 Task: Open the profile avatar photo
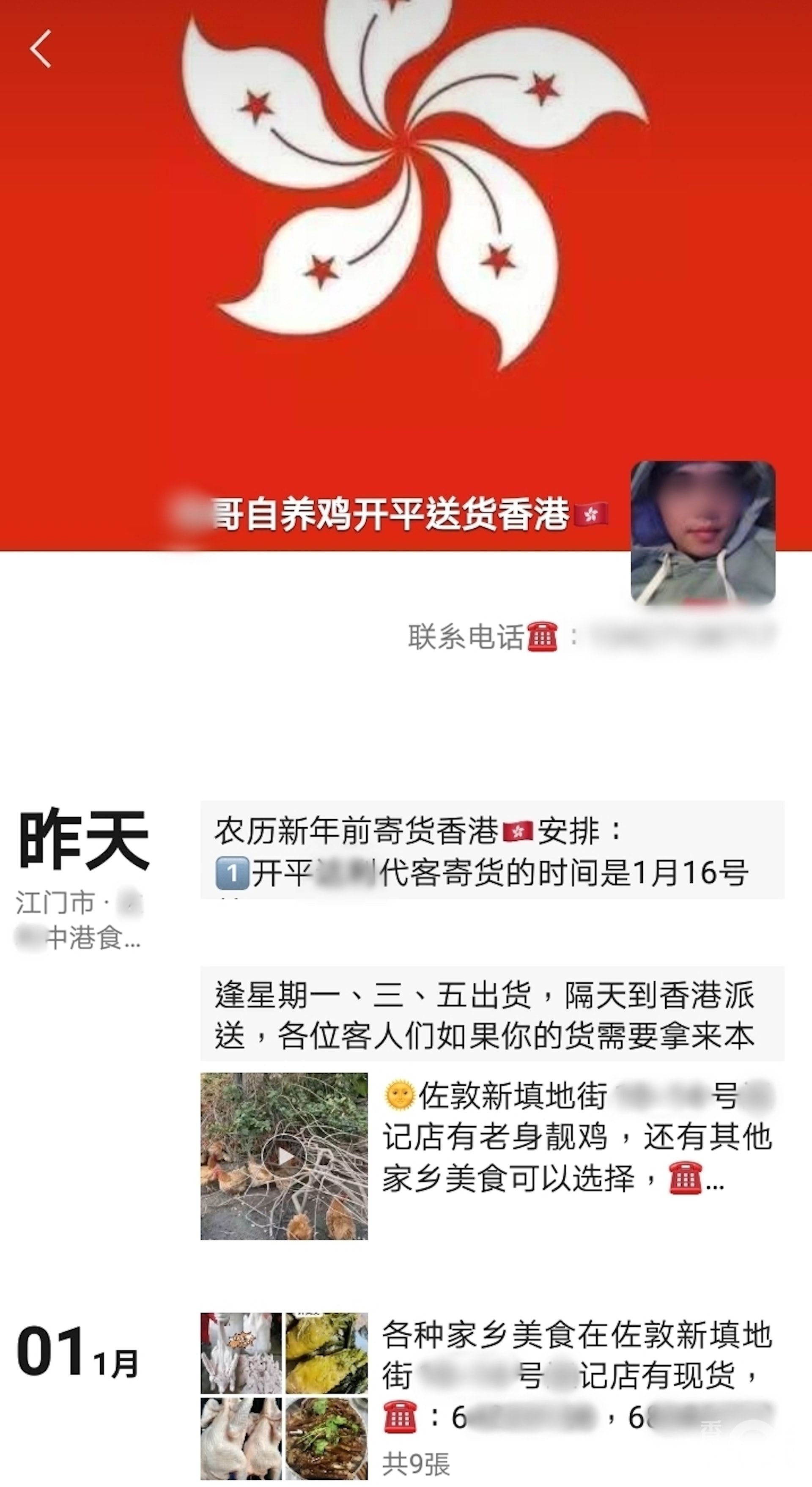(702, 532)
